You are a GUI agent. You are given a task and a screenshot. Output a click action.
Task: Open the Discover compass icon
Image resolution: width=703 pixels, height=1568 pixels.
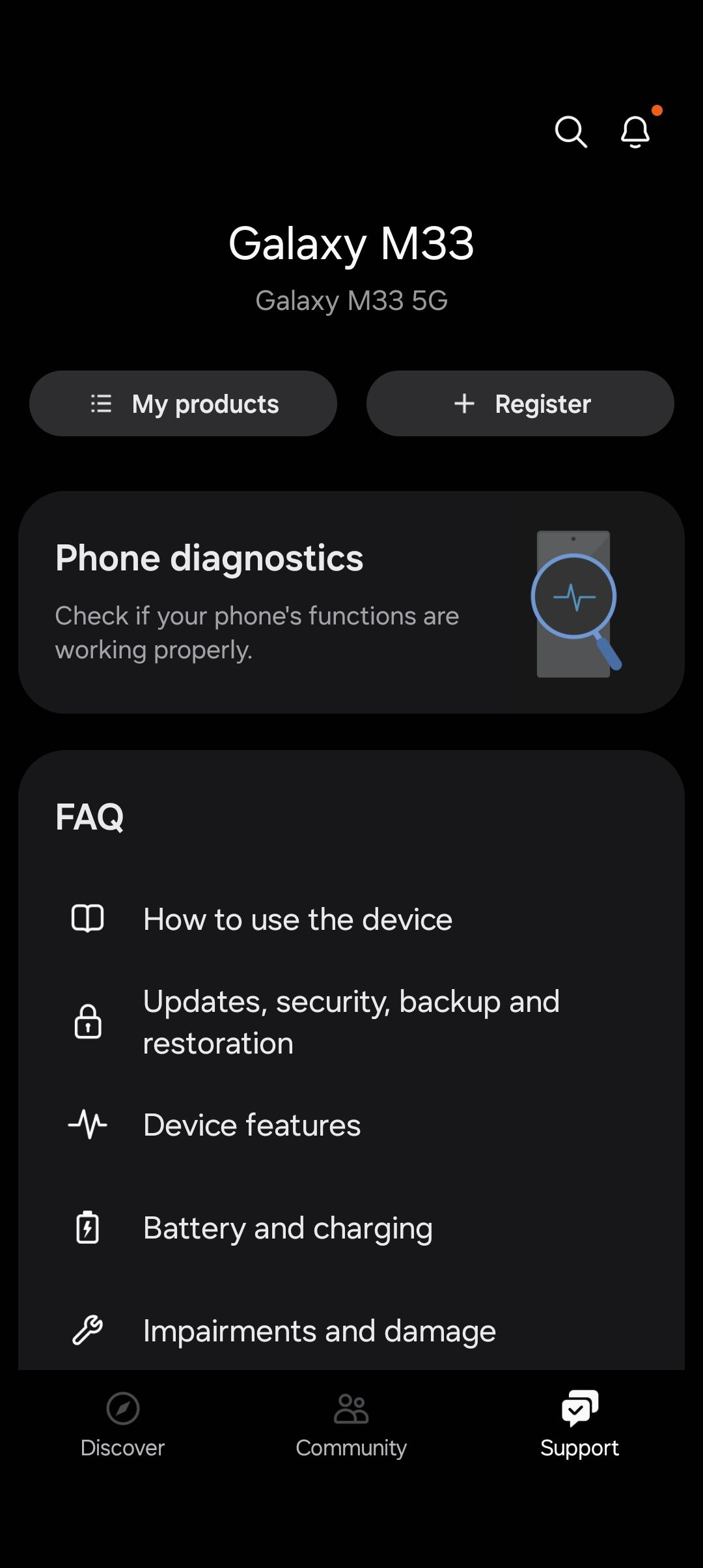click(123, 1408)
